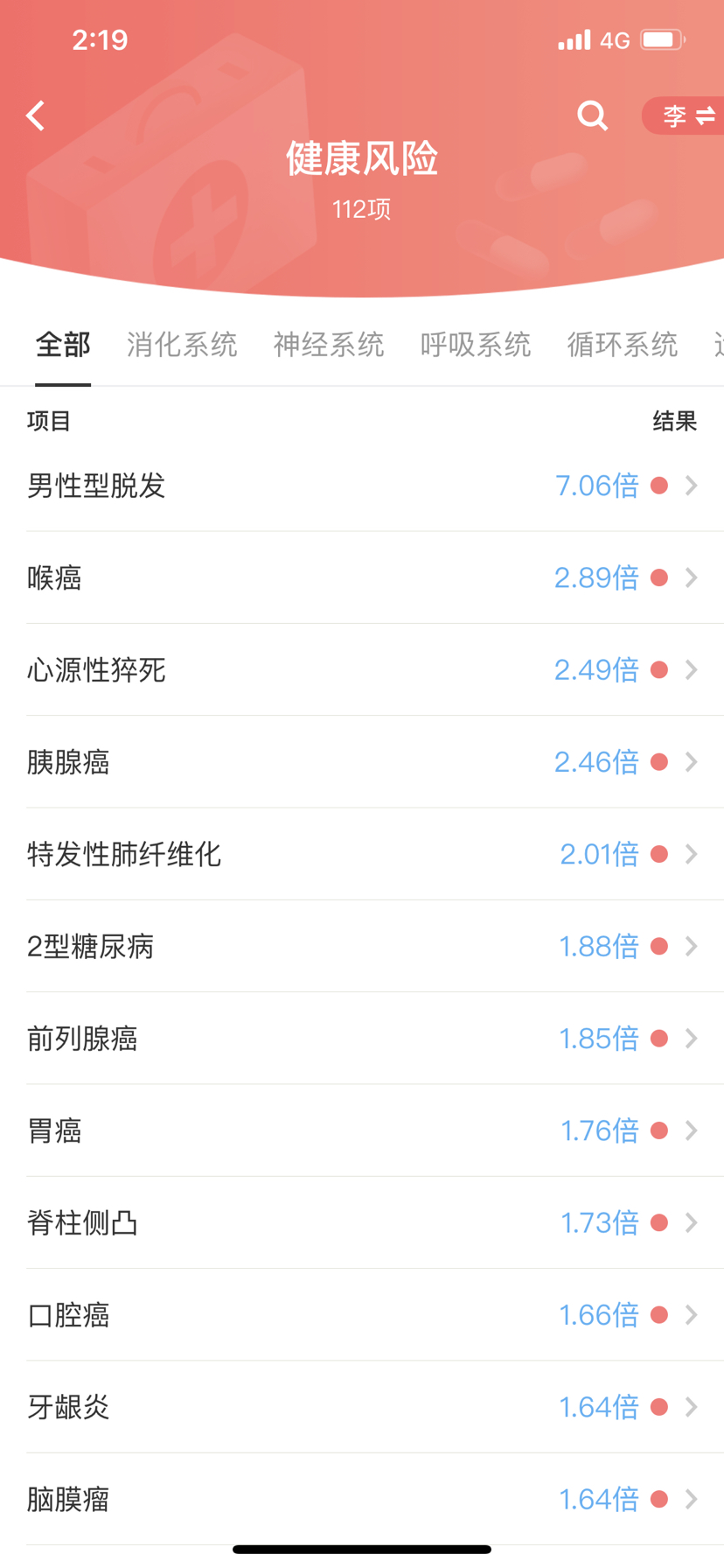
Task: Select the 呼吸系统 tab
Action: pos(476,345)
